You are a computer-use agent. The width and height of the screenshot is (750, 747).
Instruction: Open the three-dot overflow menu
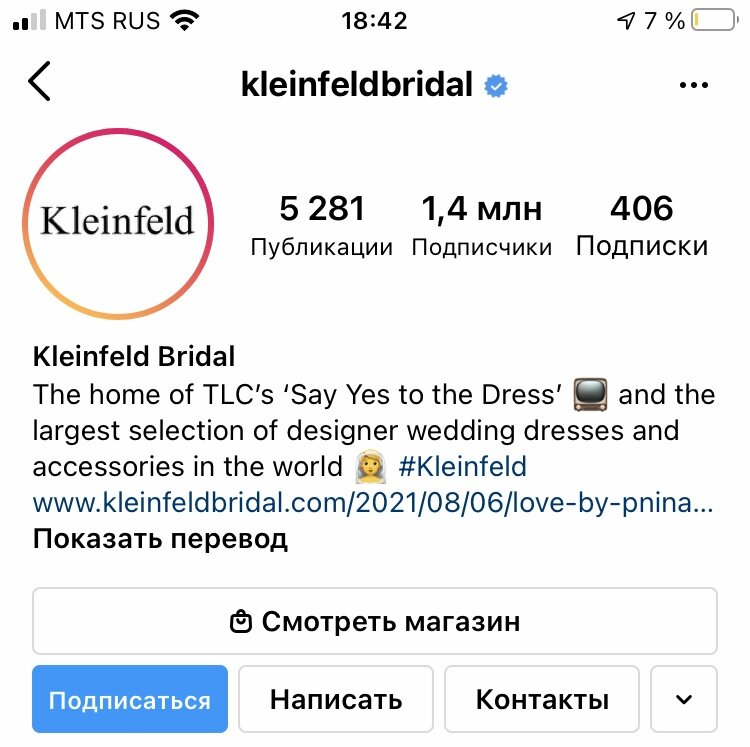pos(693,86)
